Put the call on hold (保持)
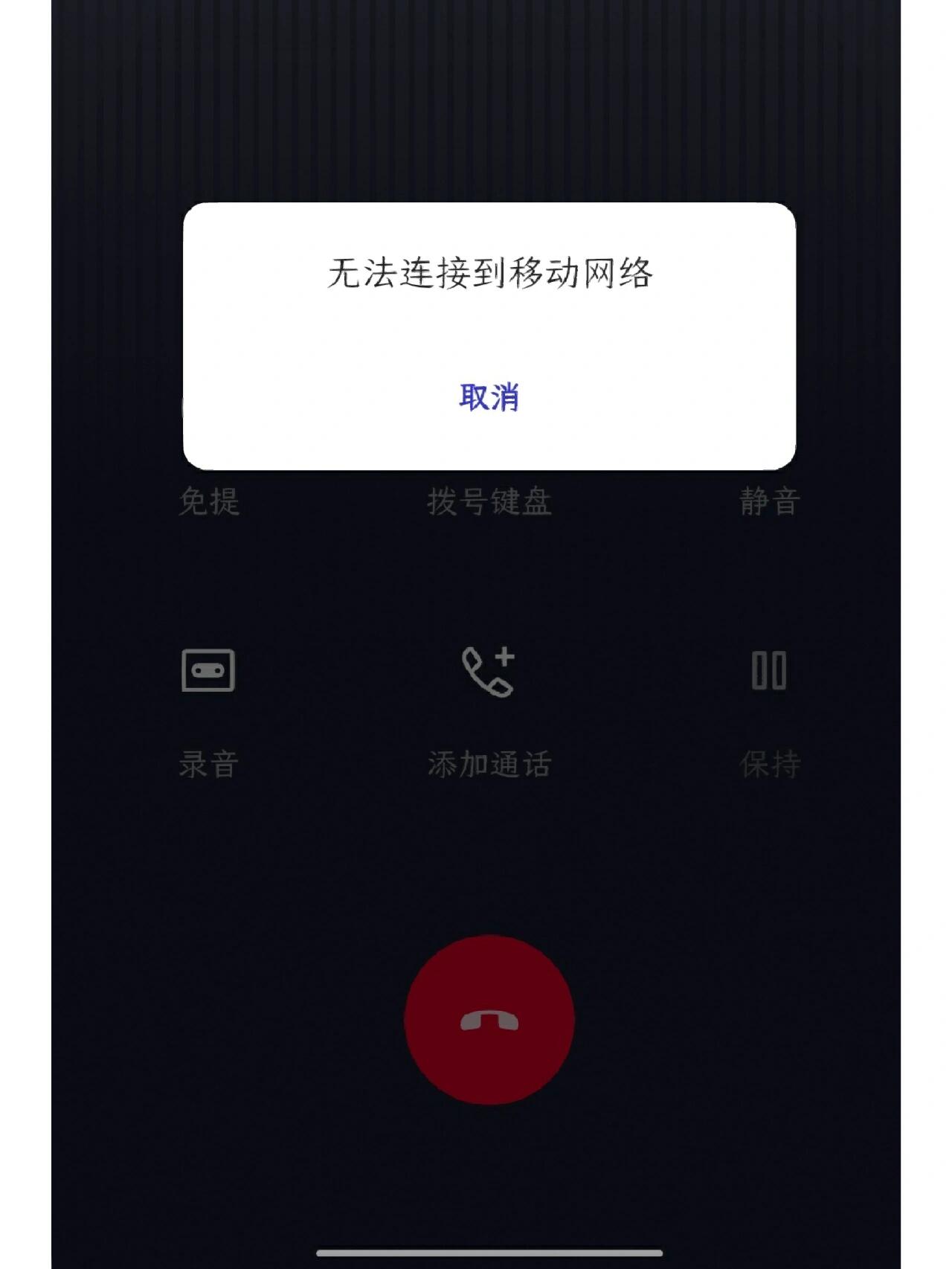The image size is (952, 1269). pyautogui.click(x=769, y=671)
